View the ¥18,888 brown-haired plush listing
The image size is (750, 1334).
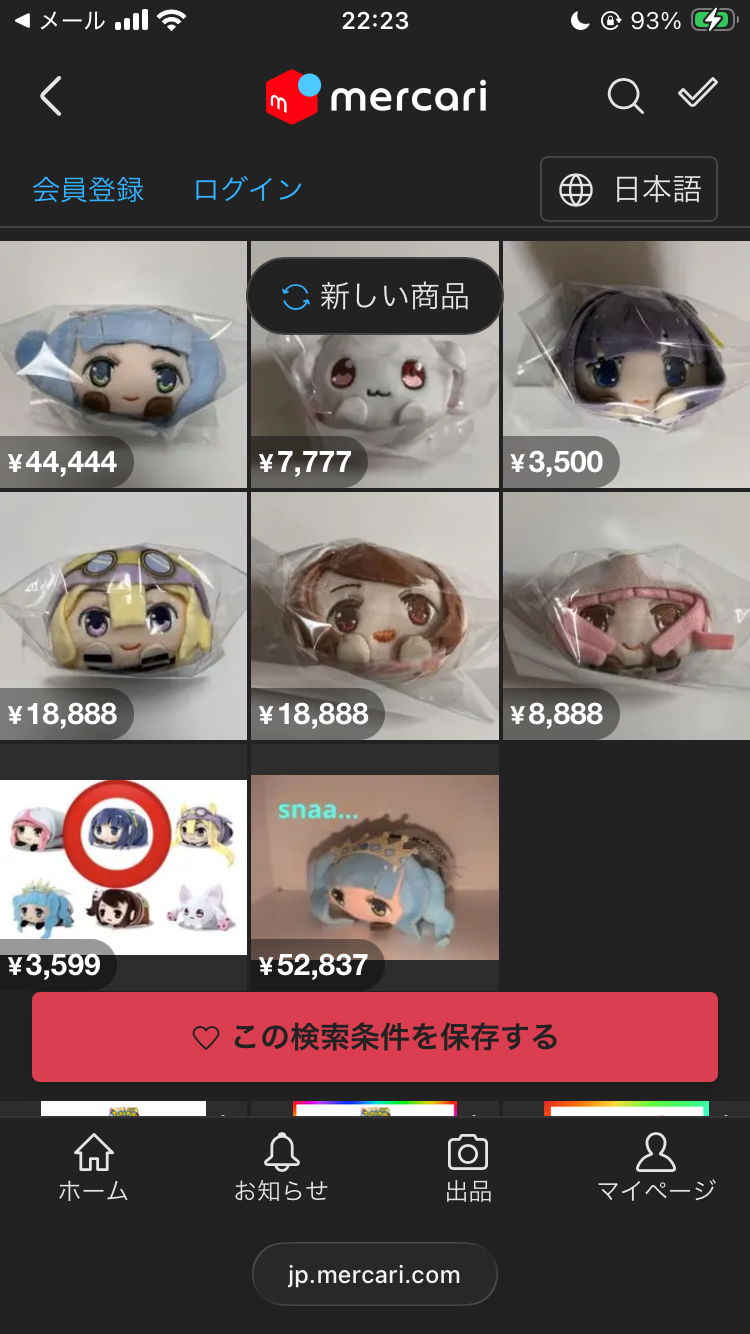(375, 616)
